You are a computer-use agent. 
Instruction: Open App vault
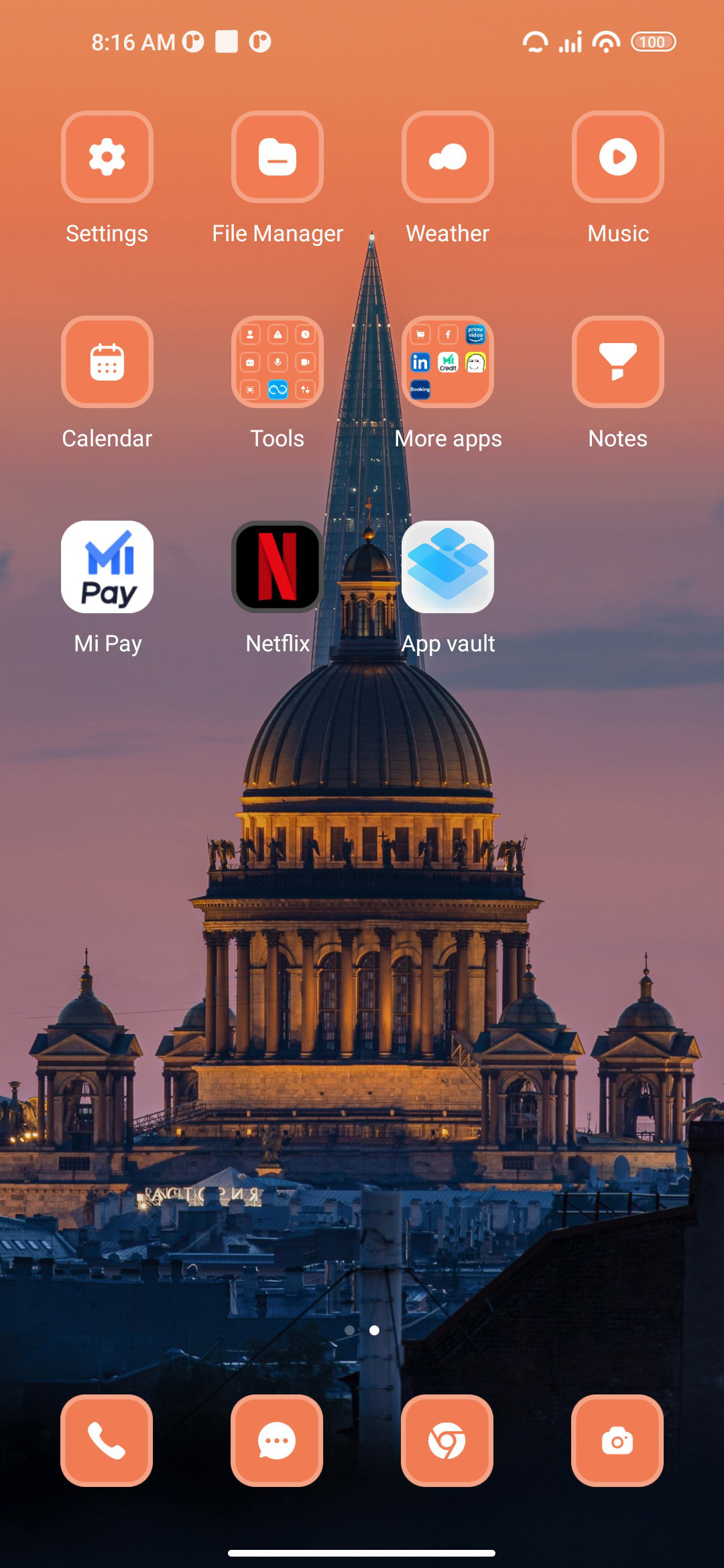coord(448,567)
